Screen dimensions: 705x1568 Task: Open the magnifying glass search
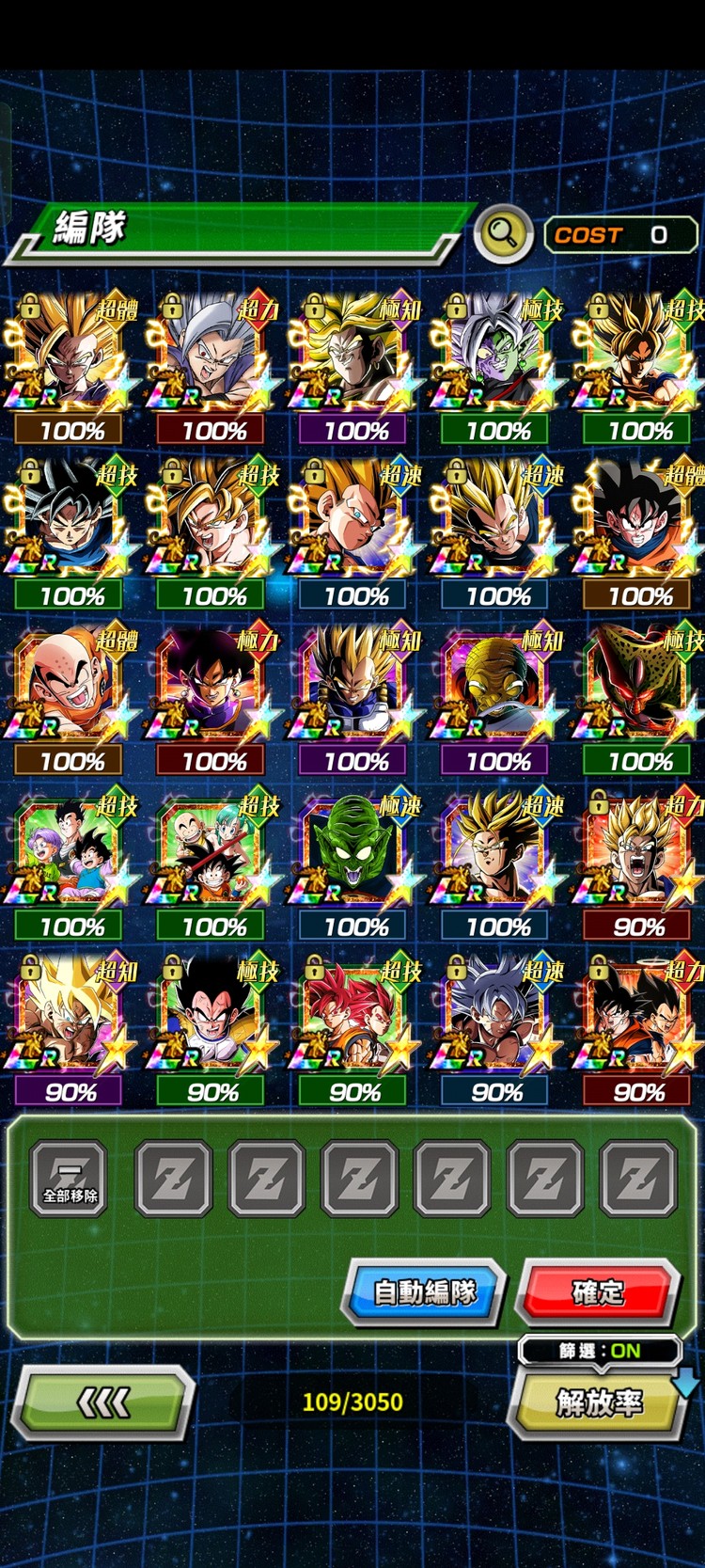[x=504, y=232]
